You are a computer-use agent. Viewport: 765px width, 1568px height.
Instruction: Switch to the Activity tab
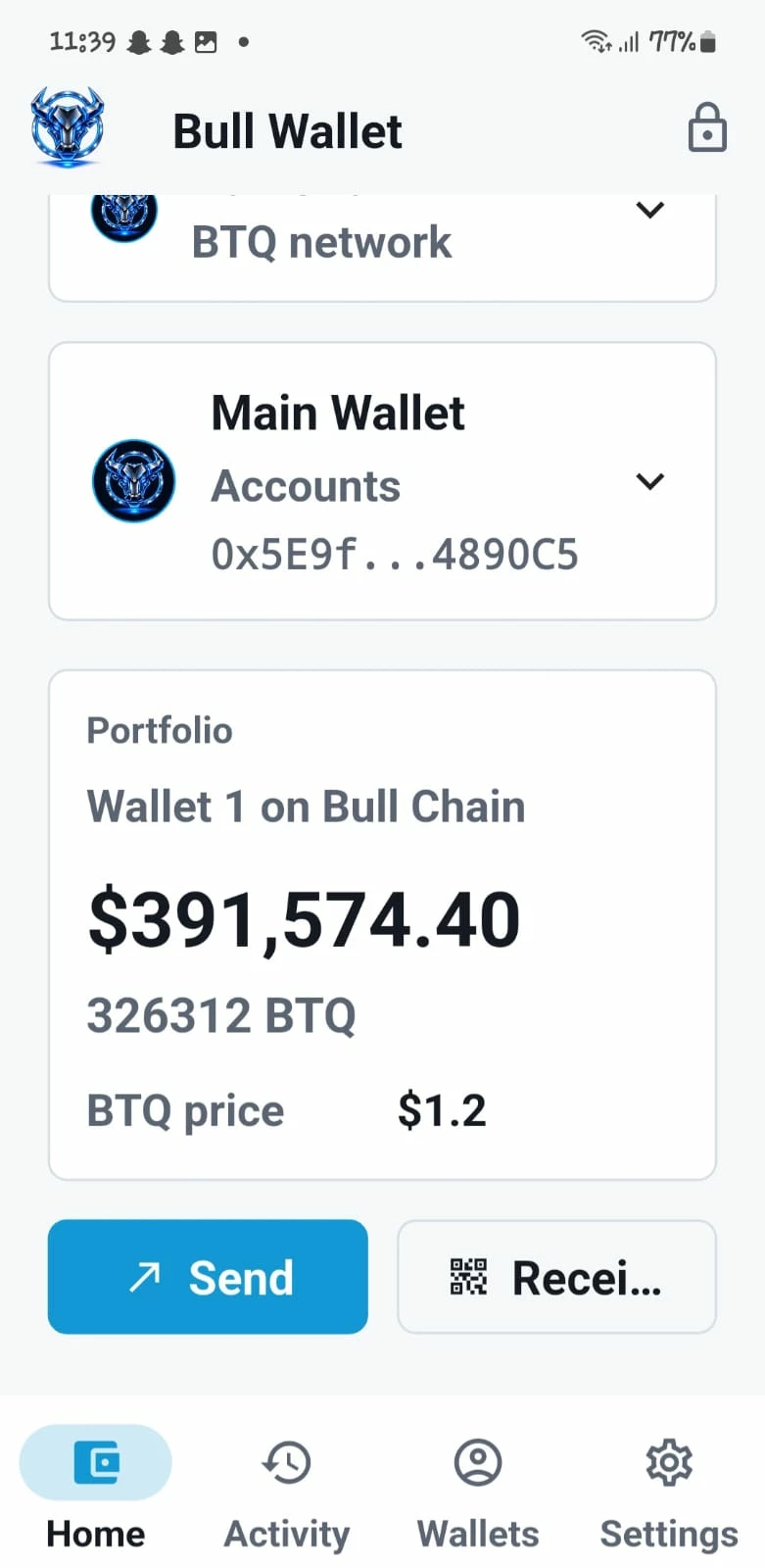tap(287, 1493)
